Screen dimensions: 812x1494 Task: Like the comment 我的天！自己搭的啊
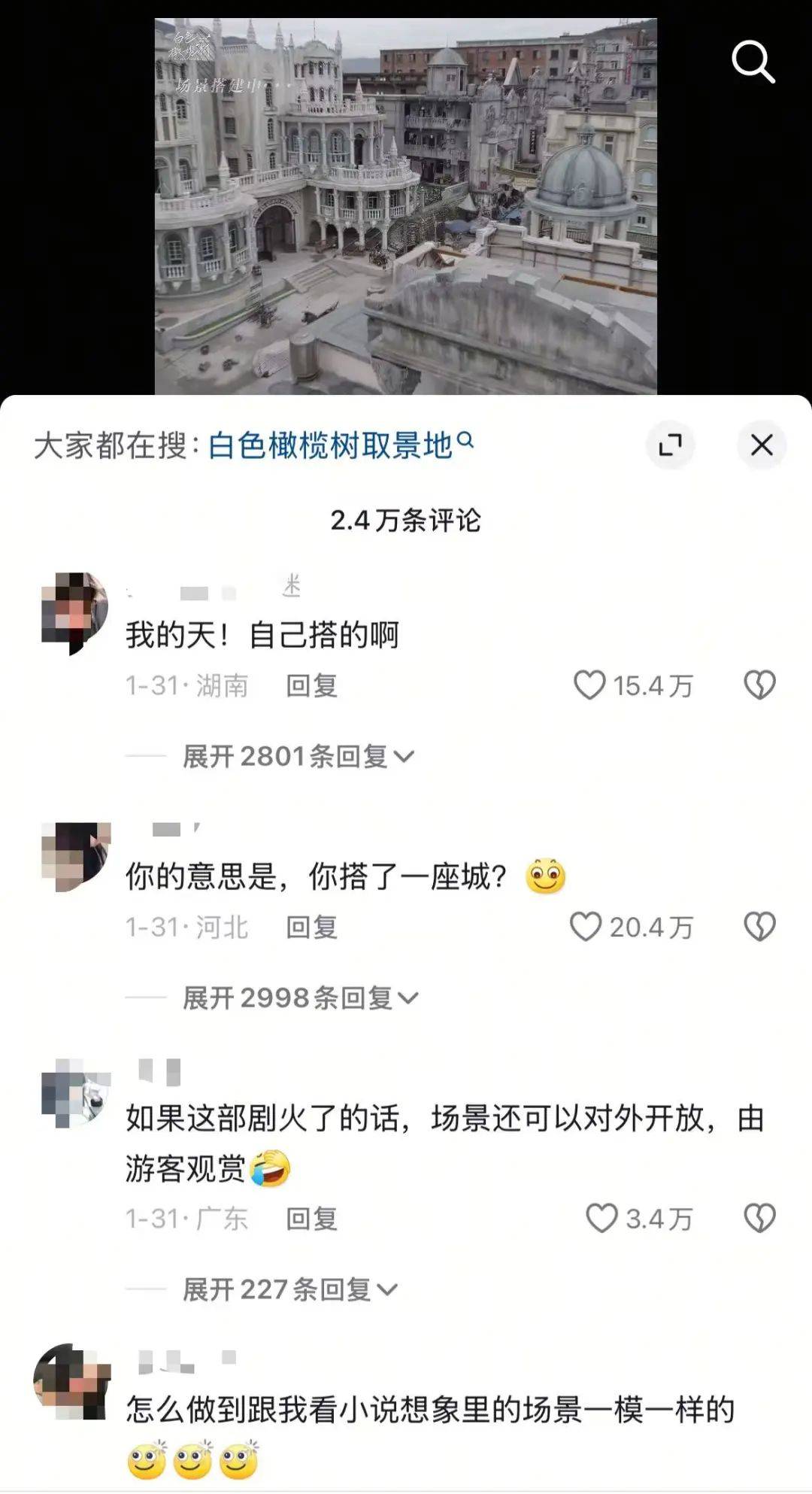pos(589,685)
